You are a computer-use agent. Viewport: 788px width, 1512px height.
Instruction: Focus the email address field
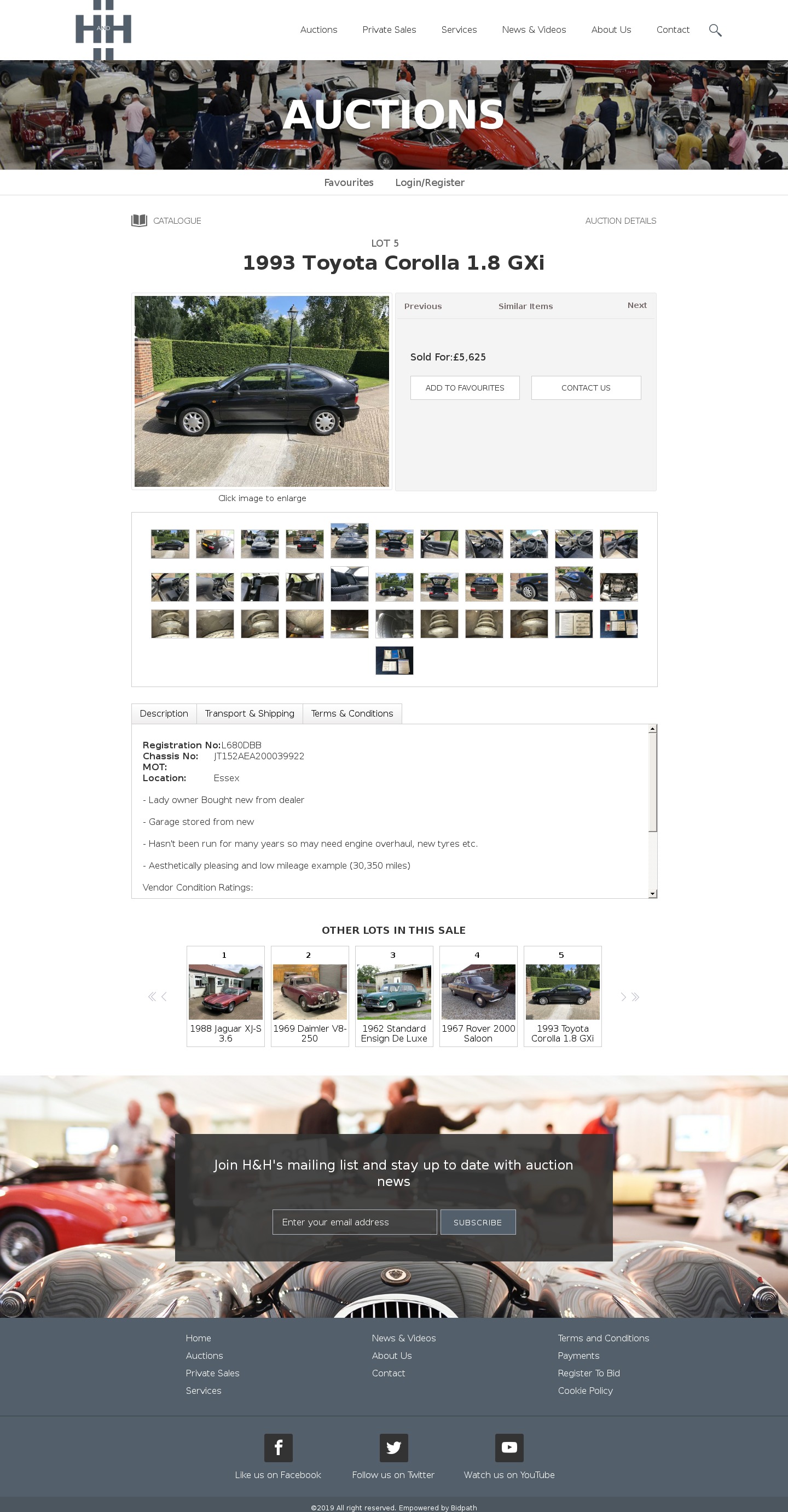coord(354,1222)
